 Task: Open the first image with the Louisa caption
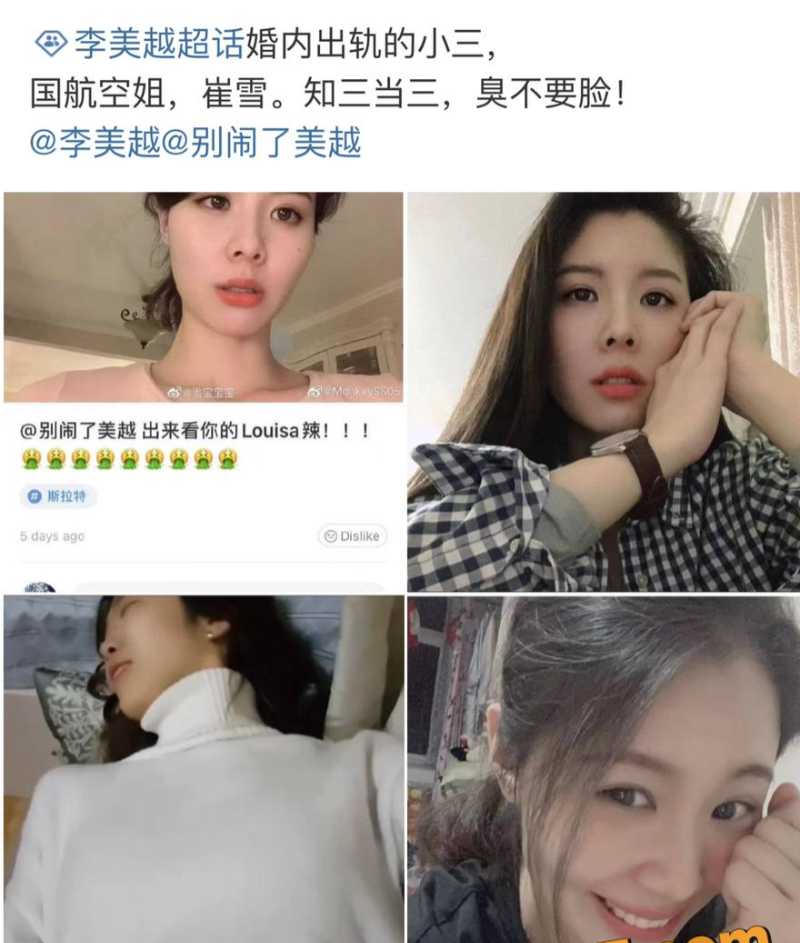pos(203,390)
